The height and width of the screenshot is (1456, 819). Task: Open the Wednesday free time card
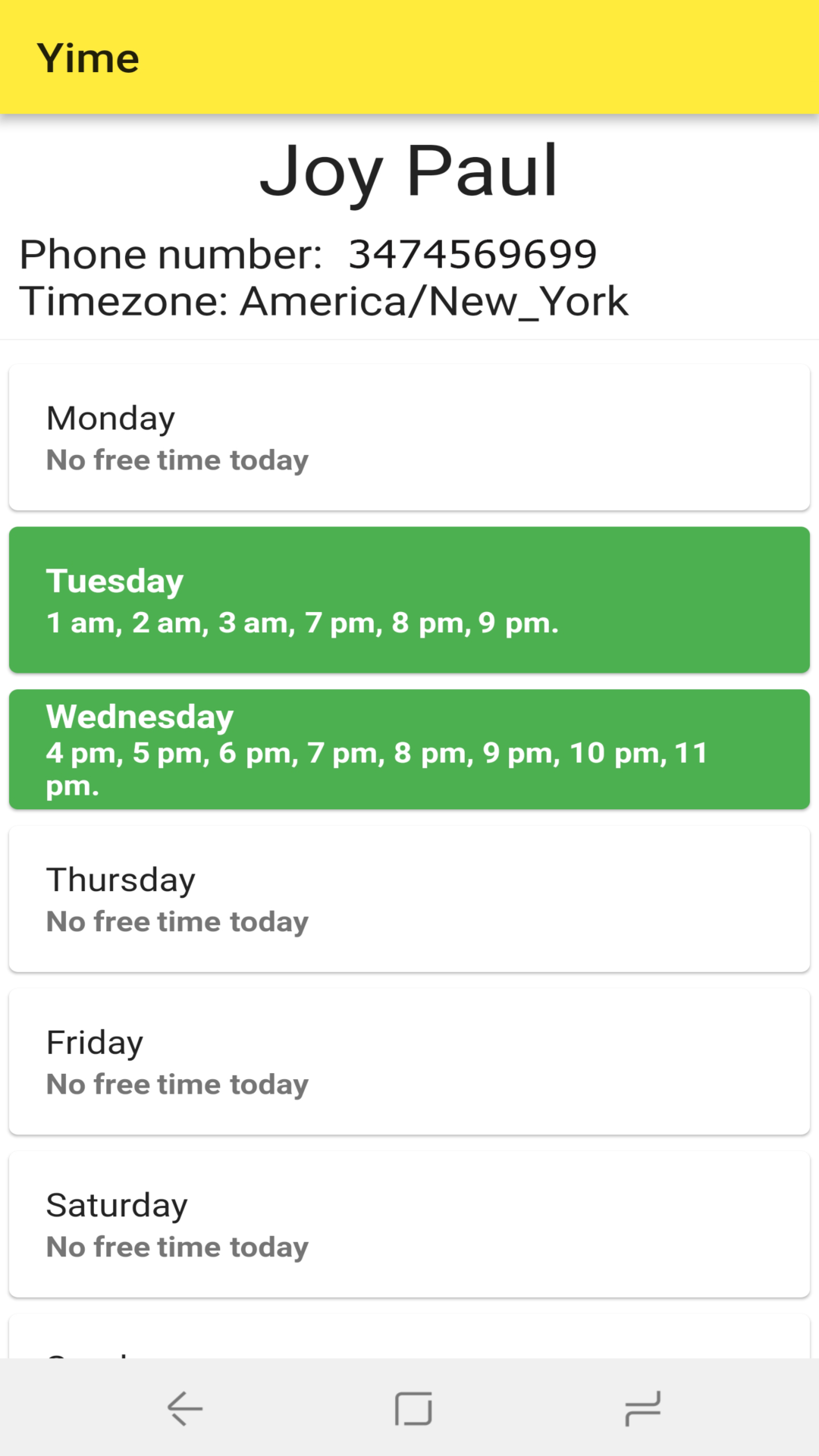click(x=409, y=749)
